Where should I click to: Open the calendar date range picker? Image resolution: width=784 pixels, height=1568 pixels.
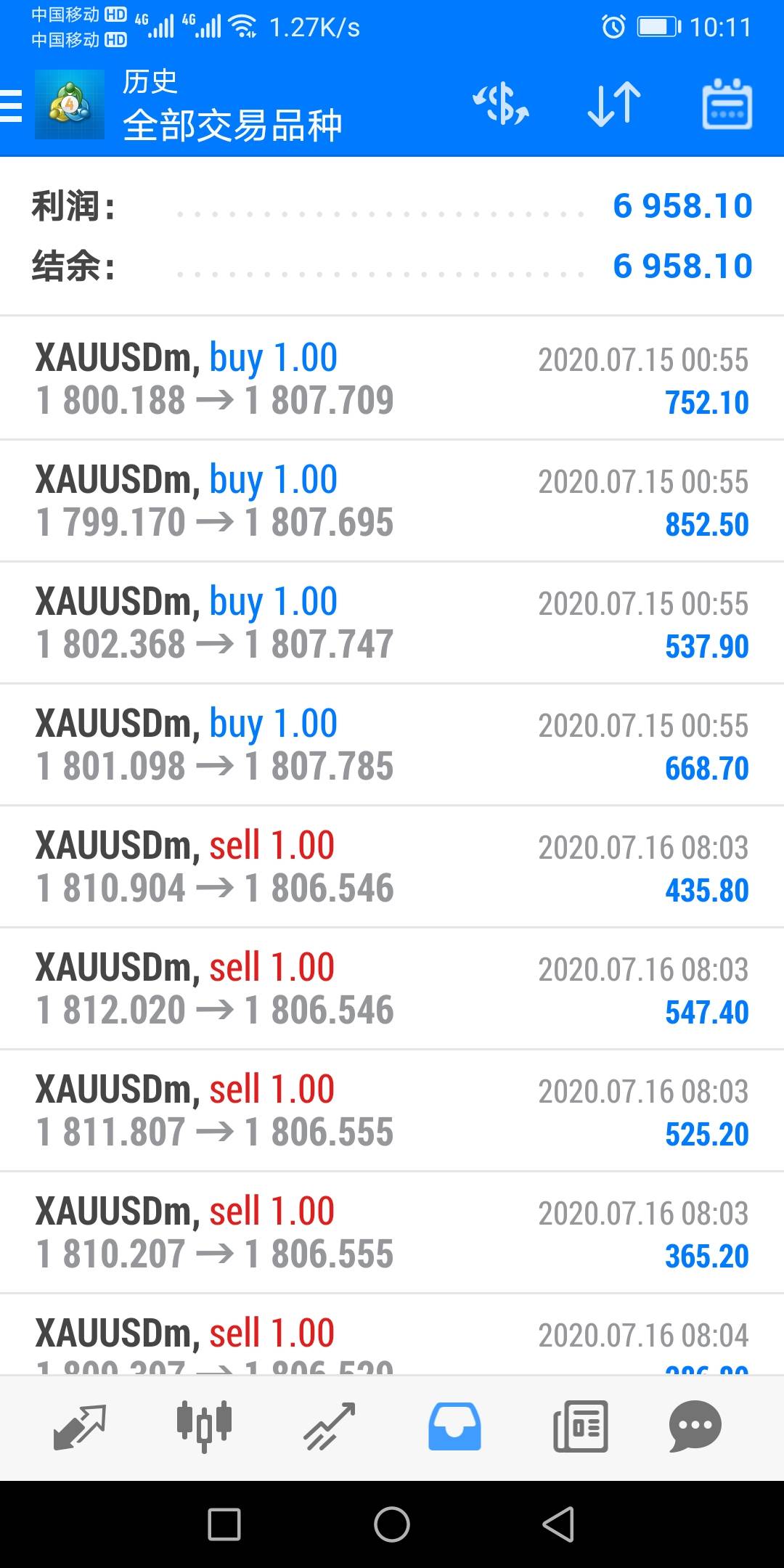click(x=727, y=104)
